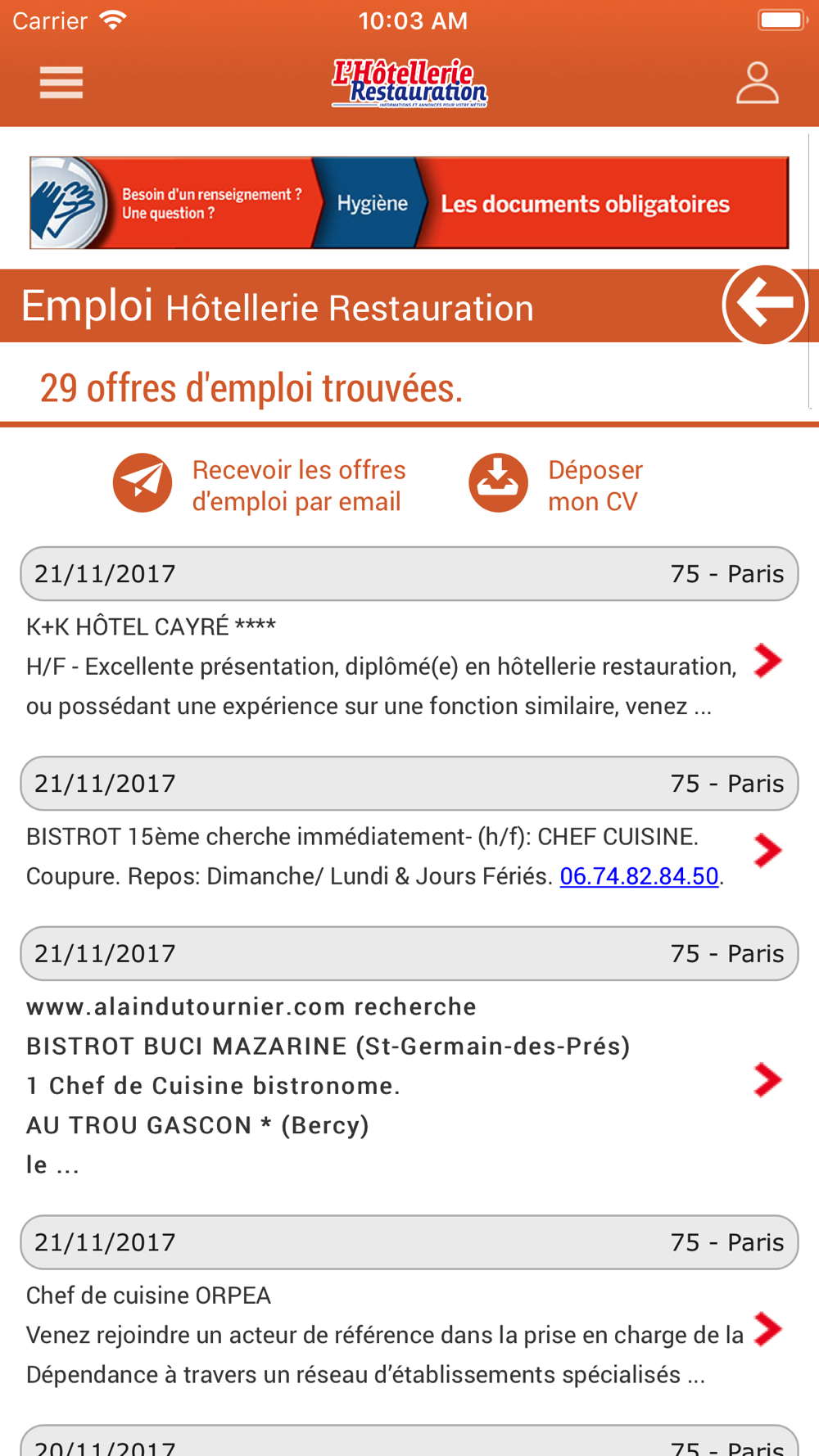Image resolution: width=819 pixels, height=1456 pixels.
Task: View the Bistrot Buci Mazarine job offer
Action: tap(409, 1085)
